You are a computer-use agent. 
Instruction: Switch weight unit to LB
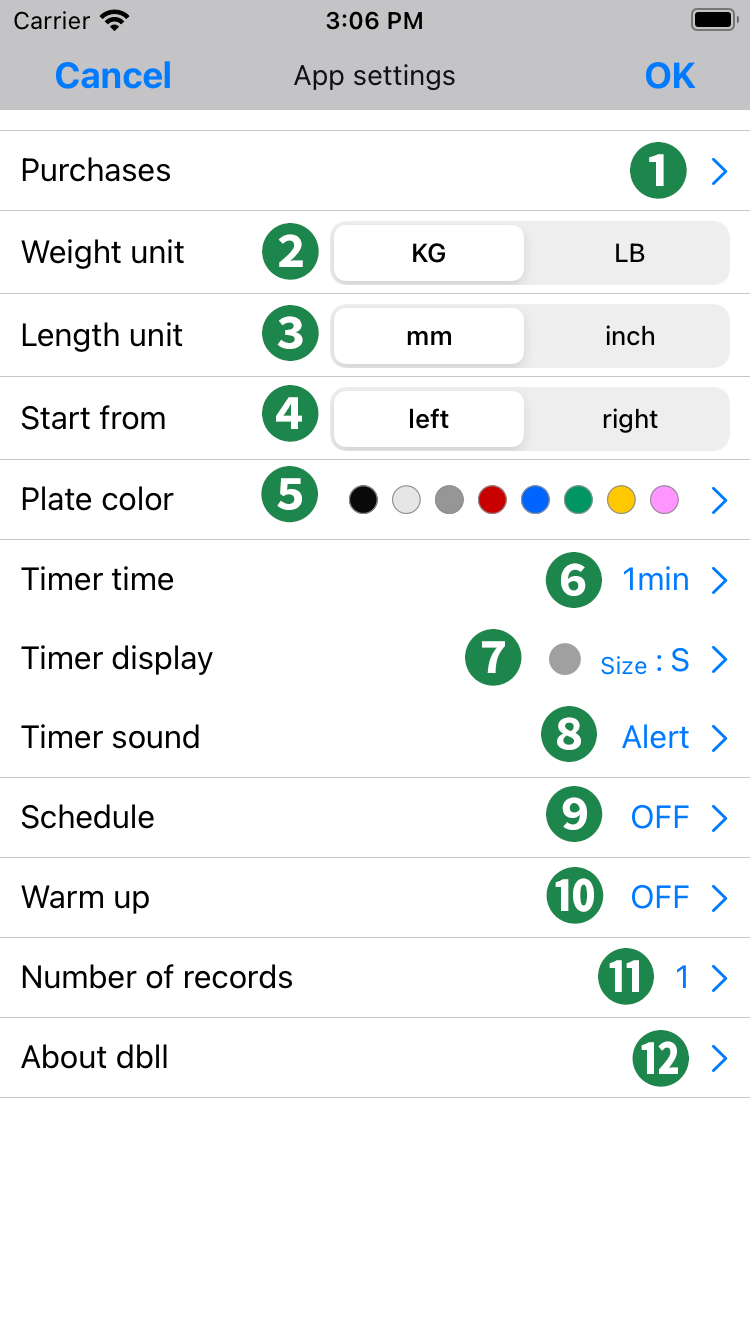pyautogui.click(x=629, y=253)
